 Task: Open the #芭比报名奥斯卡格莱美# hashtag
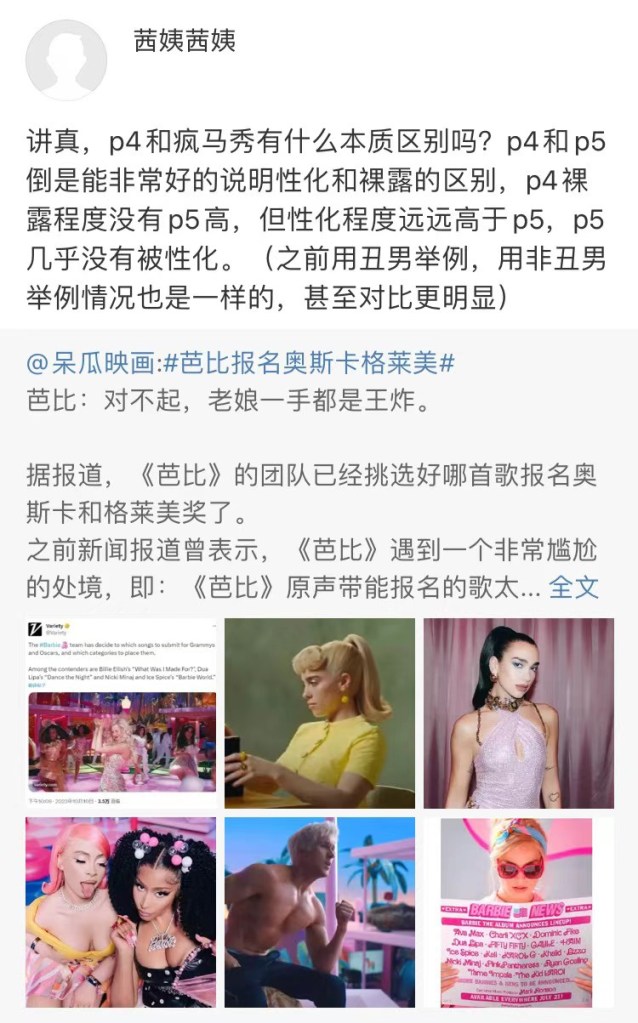point(308,363)
